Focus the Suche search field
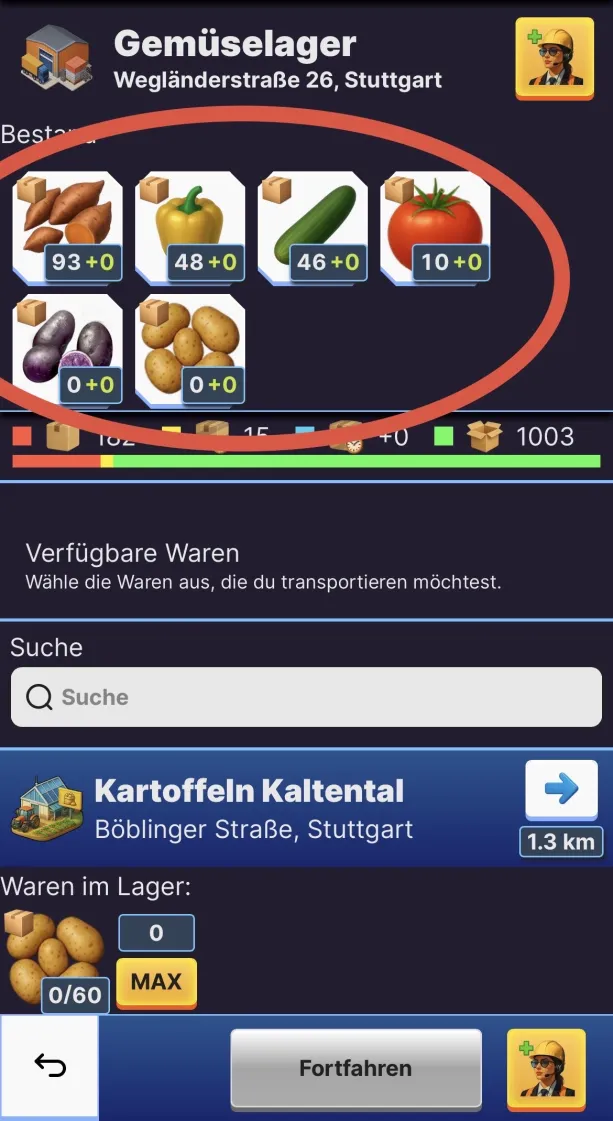 (306, 697)
